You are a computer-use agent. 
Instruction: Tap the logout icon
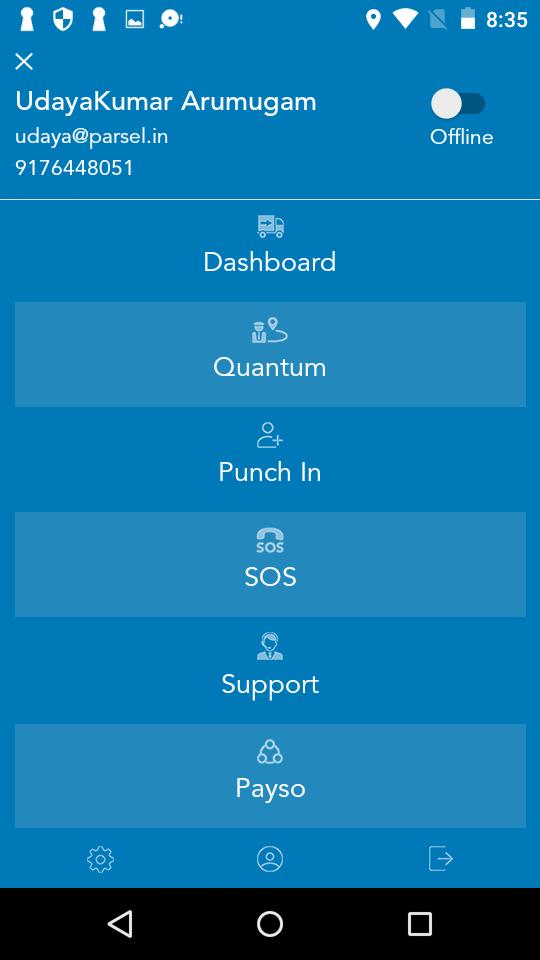point(440,858)
